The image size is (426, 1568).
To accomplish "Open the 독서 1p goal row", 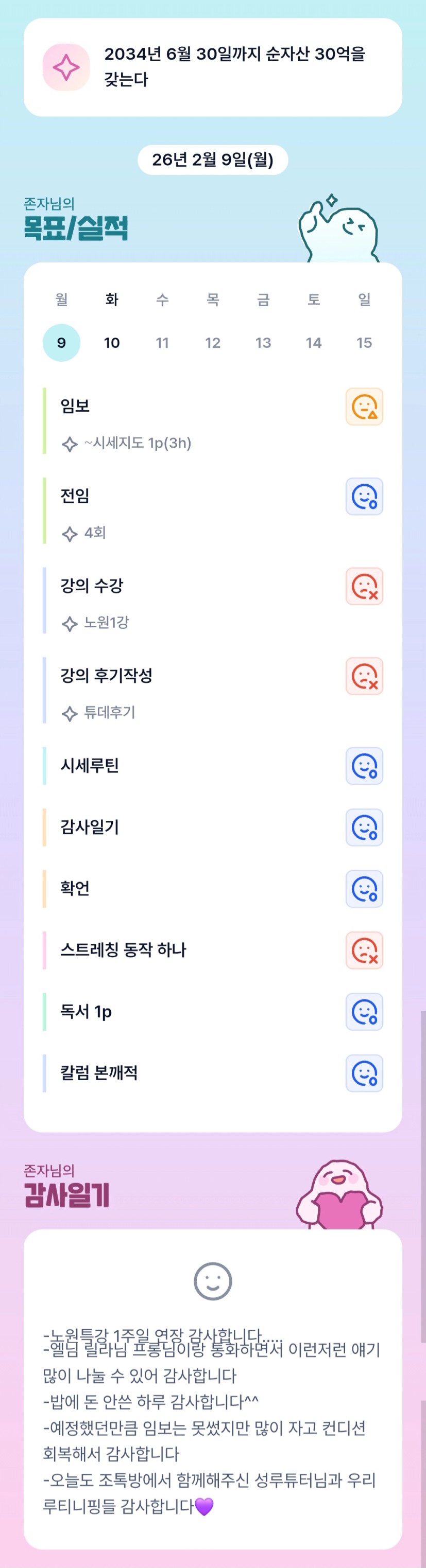I will 213,1012.
